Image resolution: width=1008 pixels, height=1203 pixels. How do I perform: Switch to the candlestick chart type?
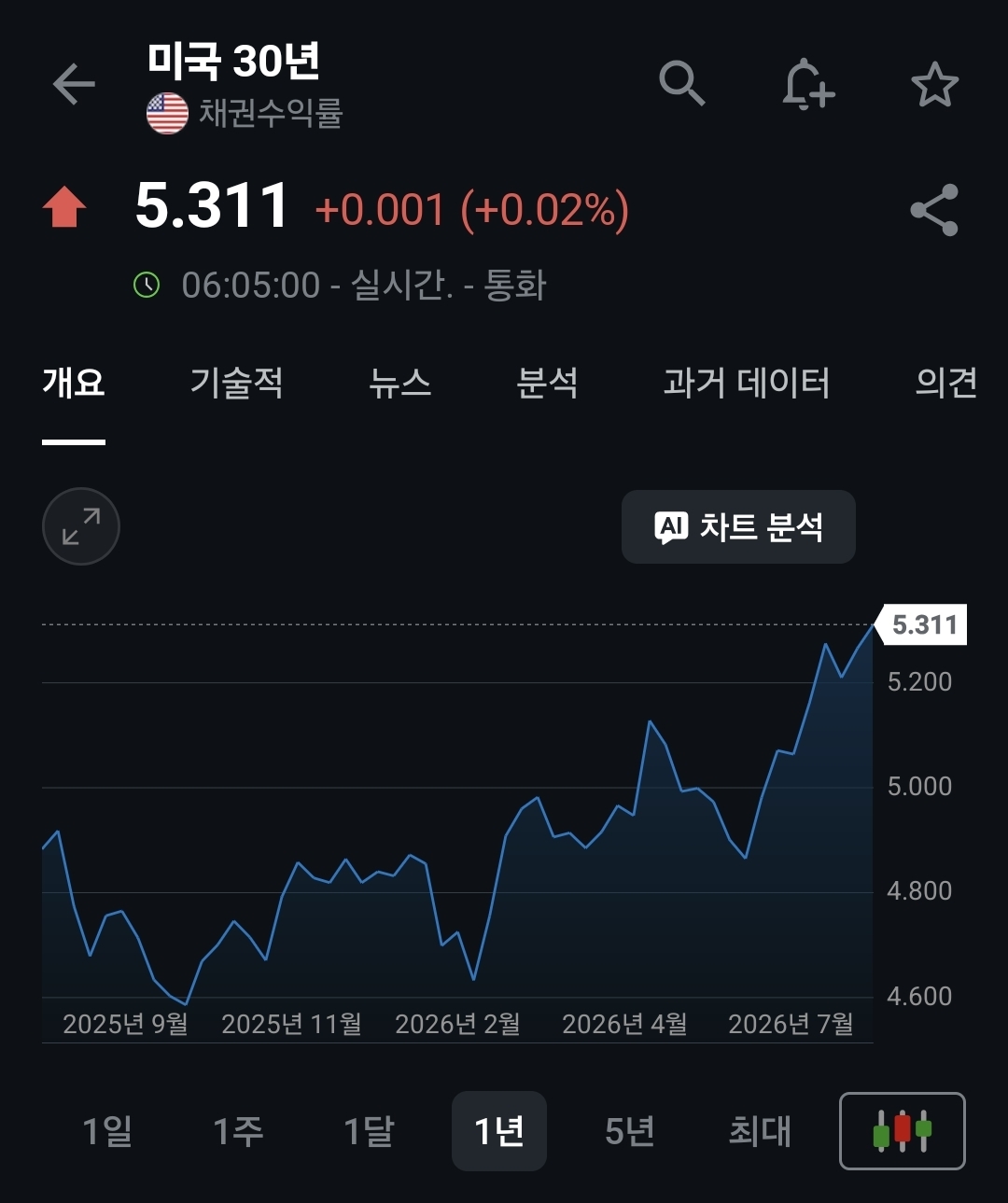point(903,1131)
